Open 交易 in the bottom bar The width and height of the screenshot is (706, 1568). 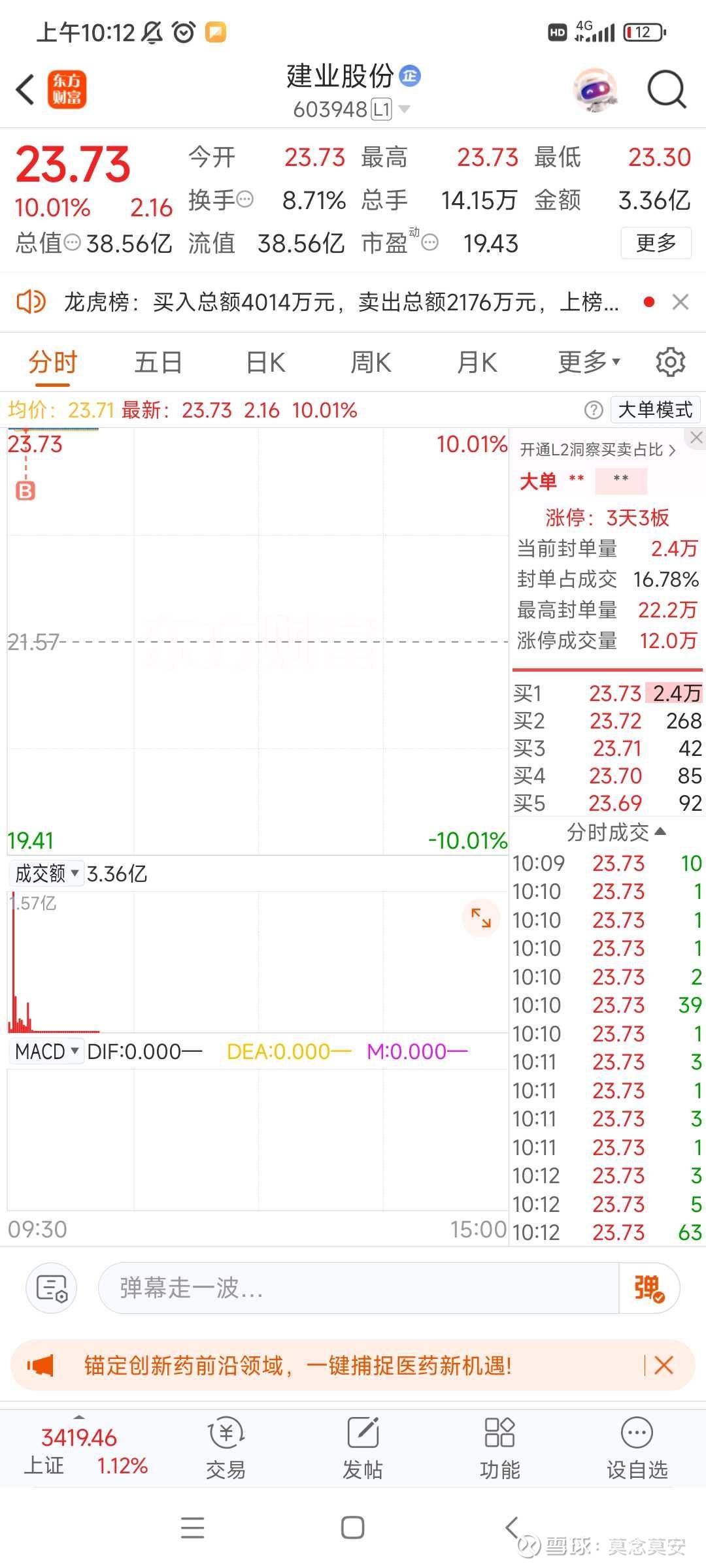tap(226, 1448)
